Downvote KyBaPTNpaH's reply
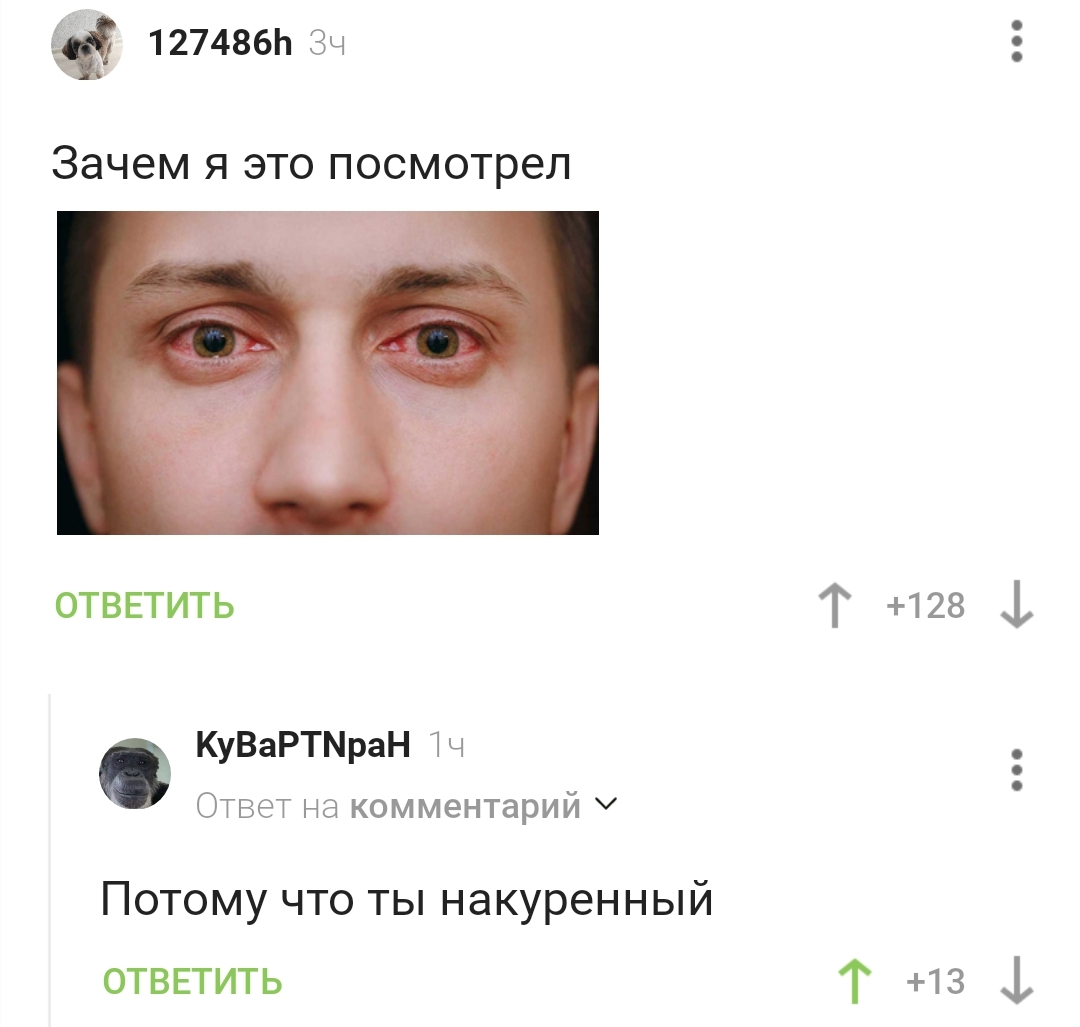Image resolution: width=1080 pixels, height=1027 pixels. 1016,981
